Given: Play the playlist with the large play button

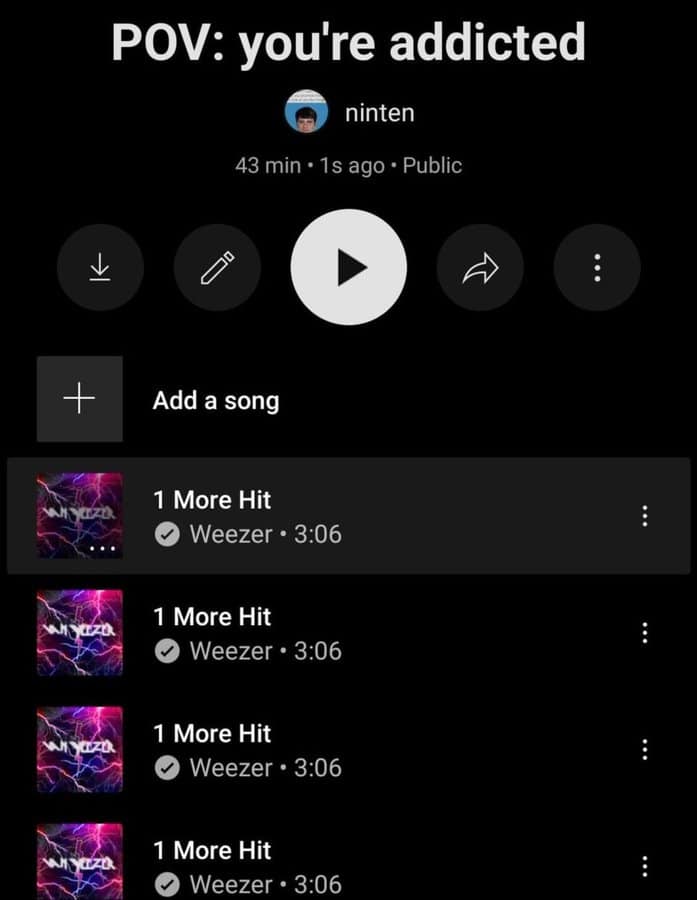Looking at the screenshot, I should point(348,267).
